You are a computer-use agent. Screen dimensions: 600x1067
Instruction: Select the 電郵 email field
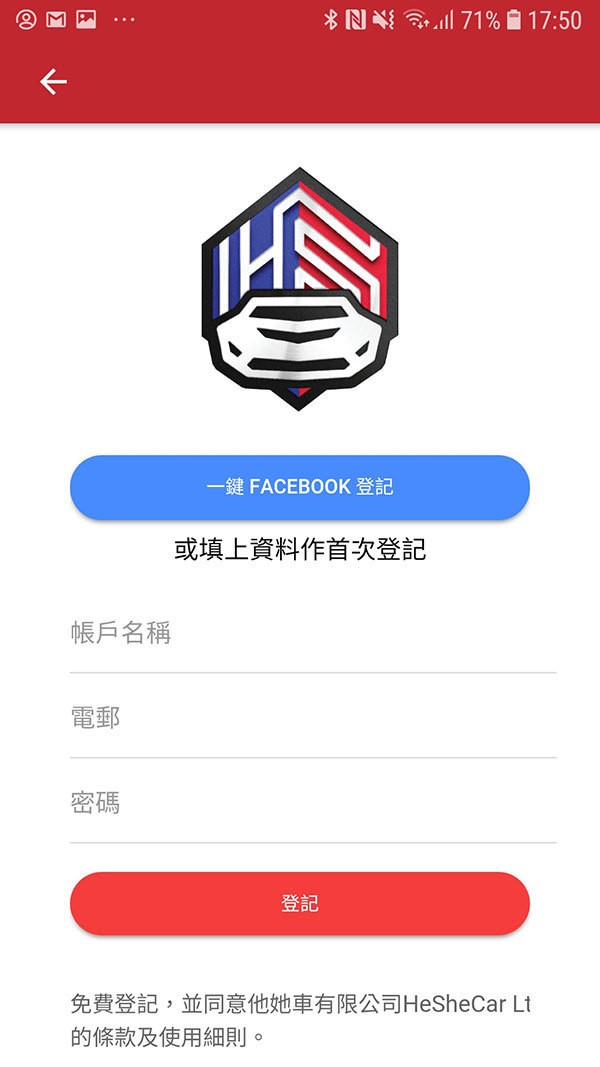tap(313, 718)
